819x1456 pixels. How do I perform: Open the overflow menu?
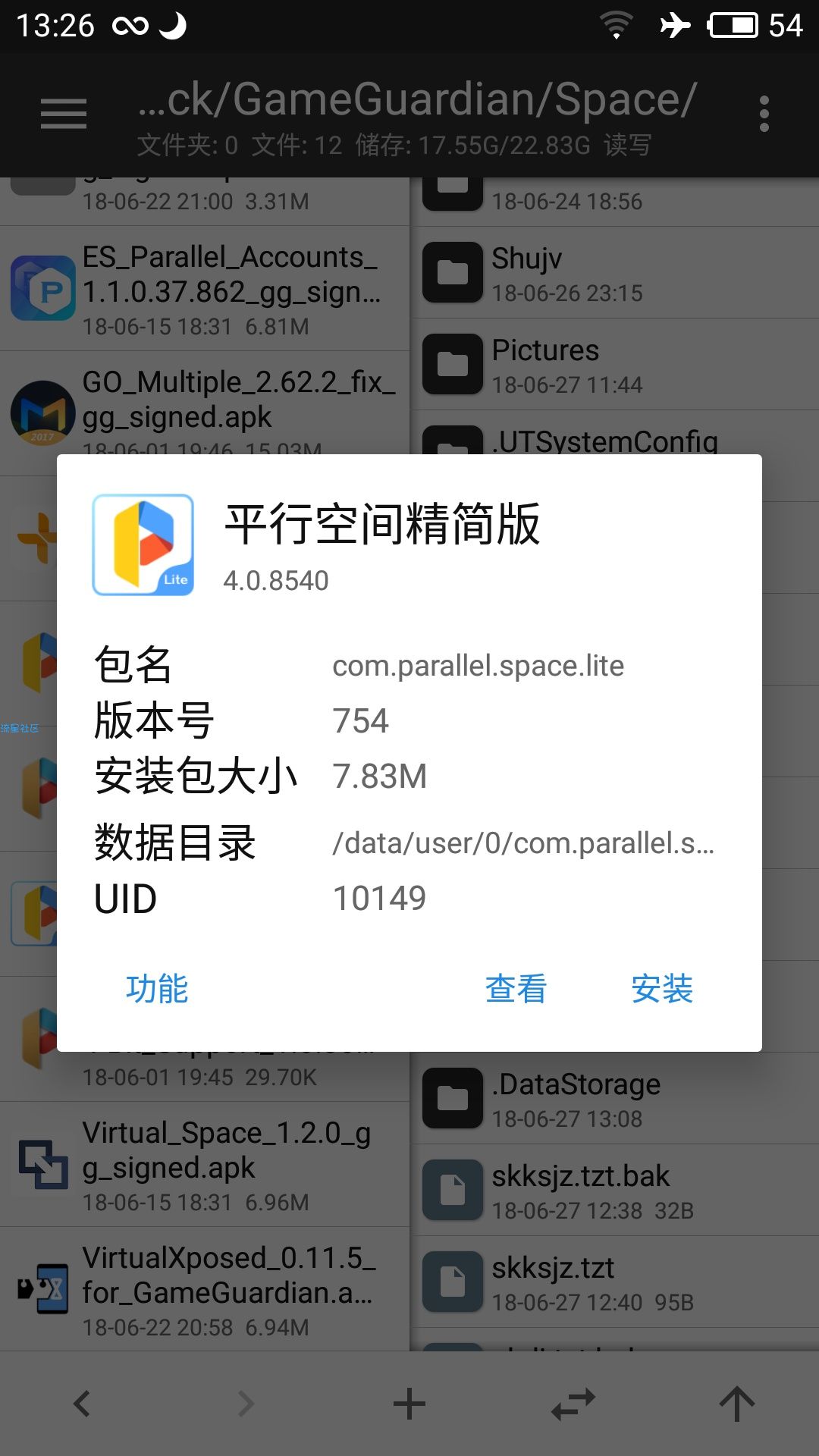[764, 115]
